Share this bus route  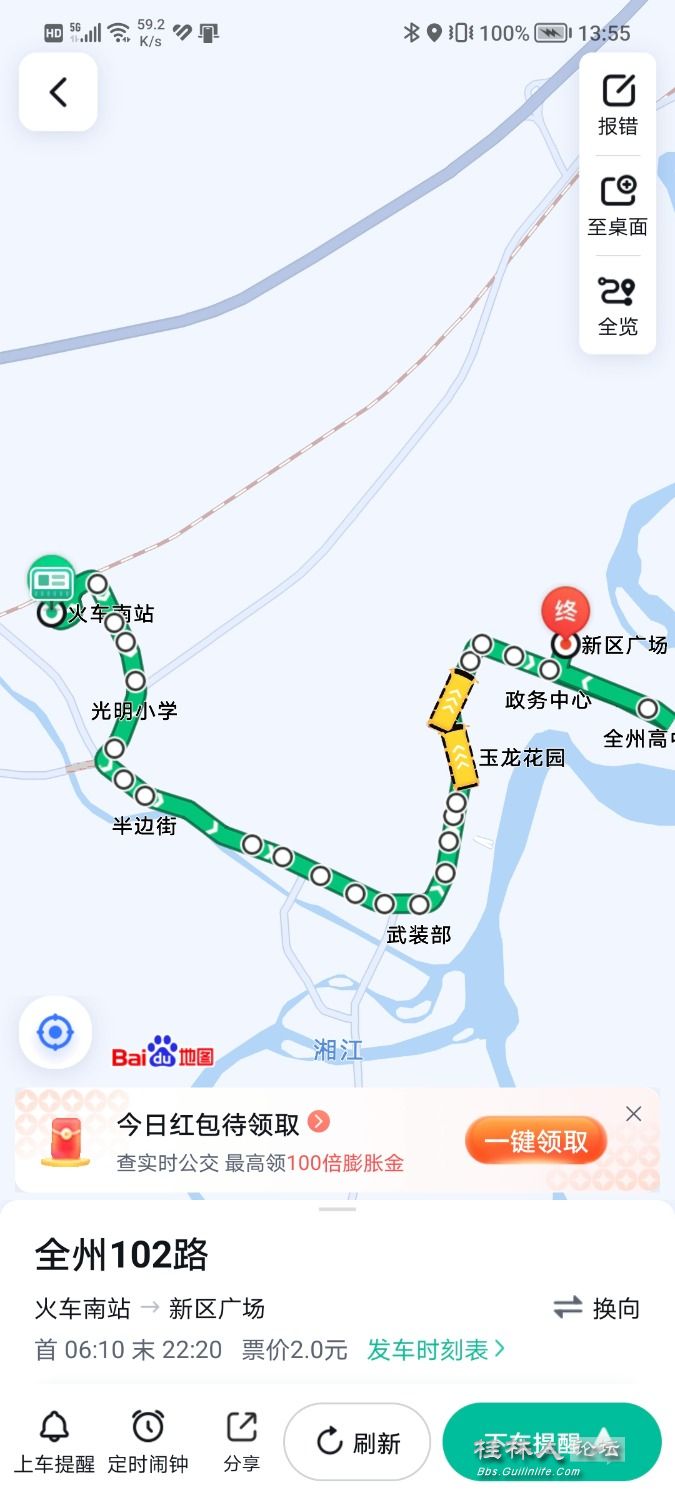coord(241,1442)
